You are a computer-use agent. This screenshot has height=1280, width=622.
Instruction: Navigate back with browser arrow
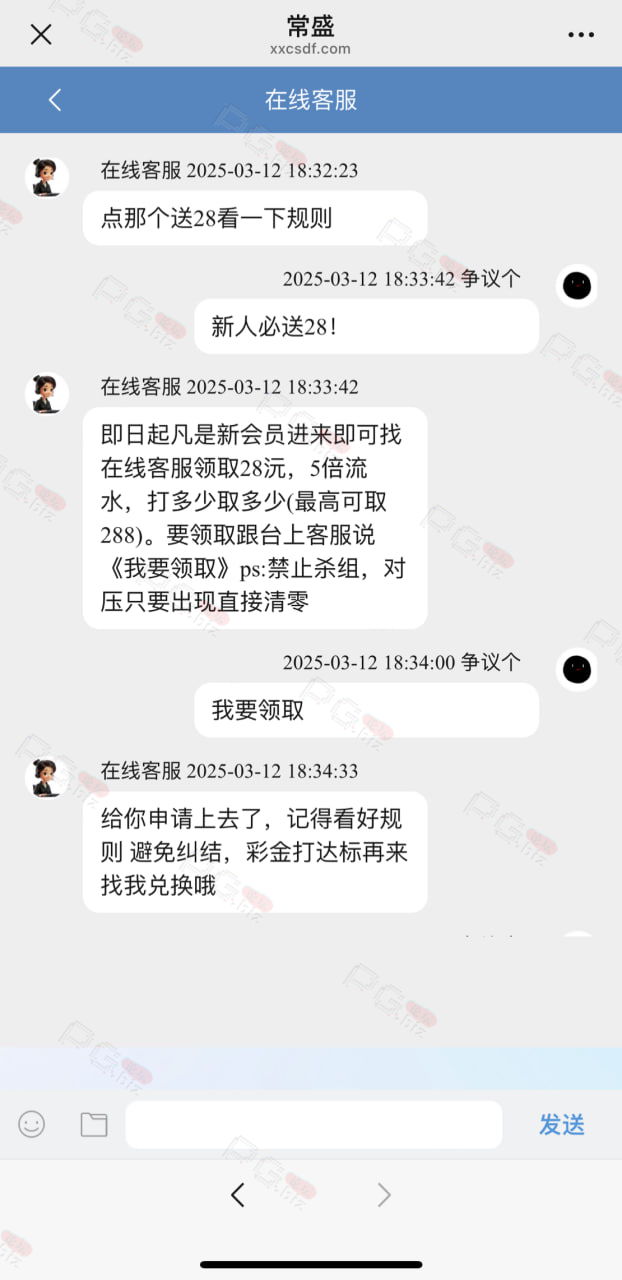point(238,1194)
